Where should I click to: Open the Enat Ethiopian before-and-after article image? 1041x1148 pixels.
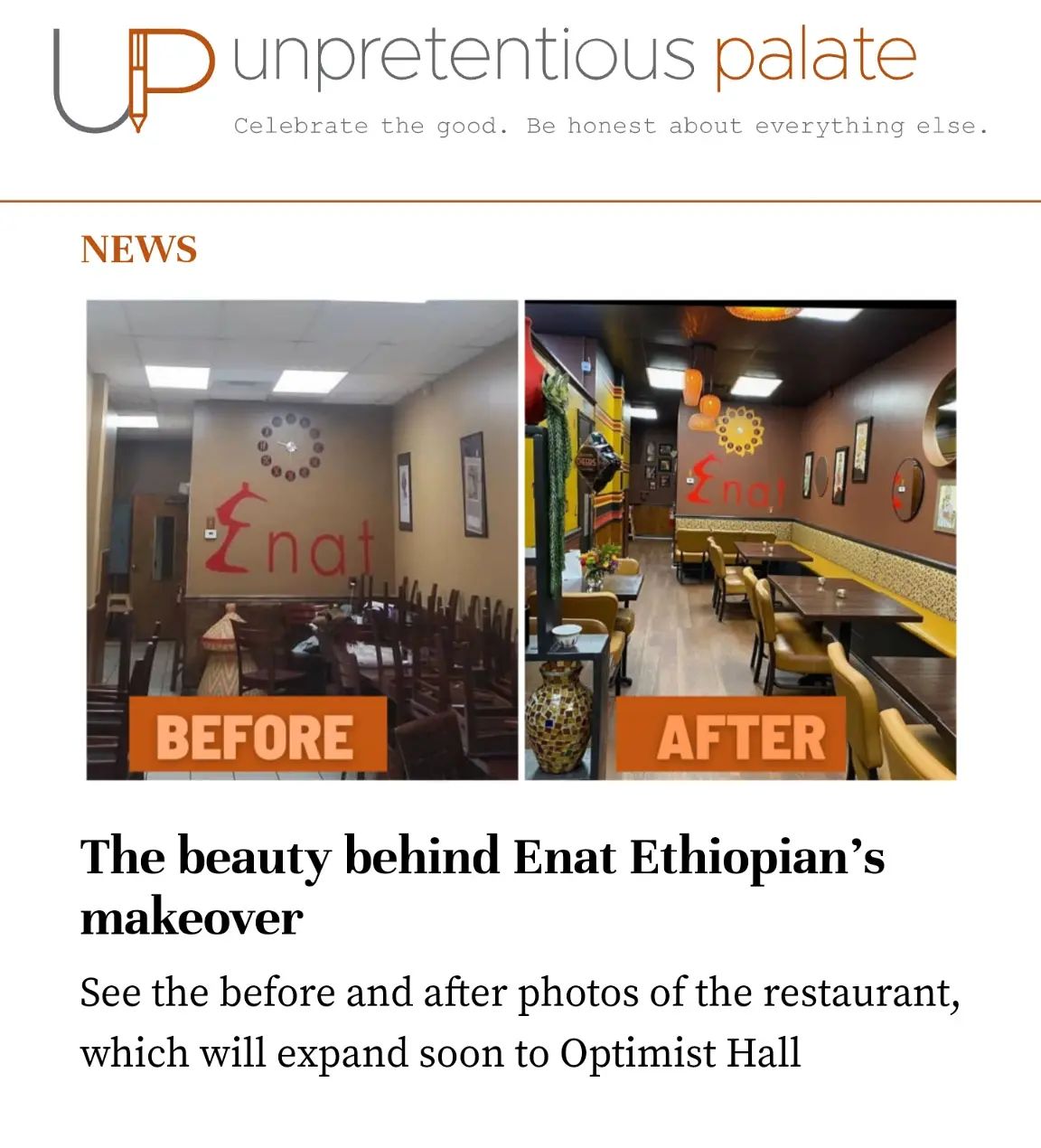(x=520, y=540)
